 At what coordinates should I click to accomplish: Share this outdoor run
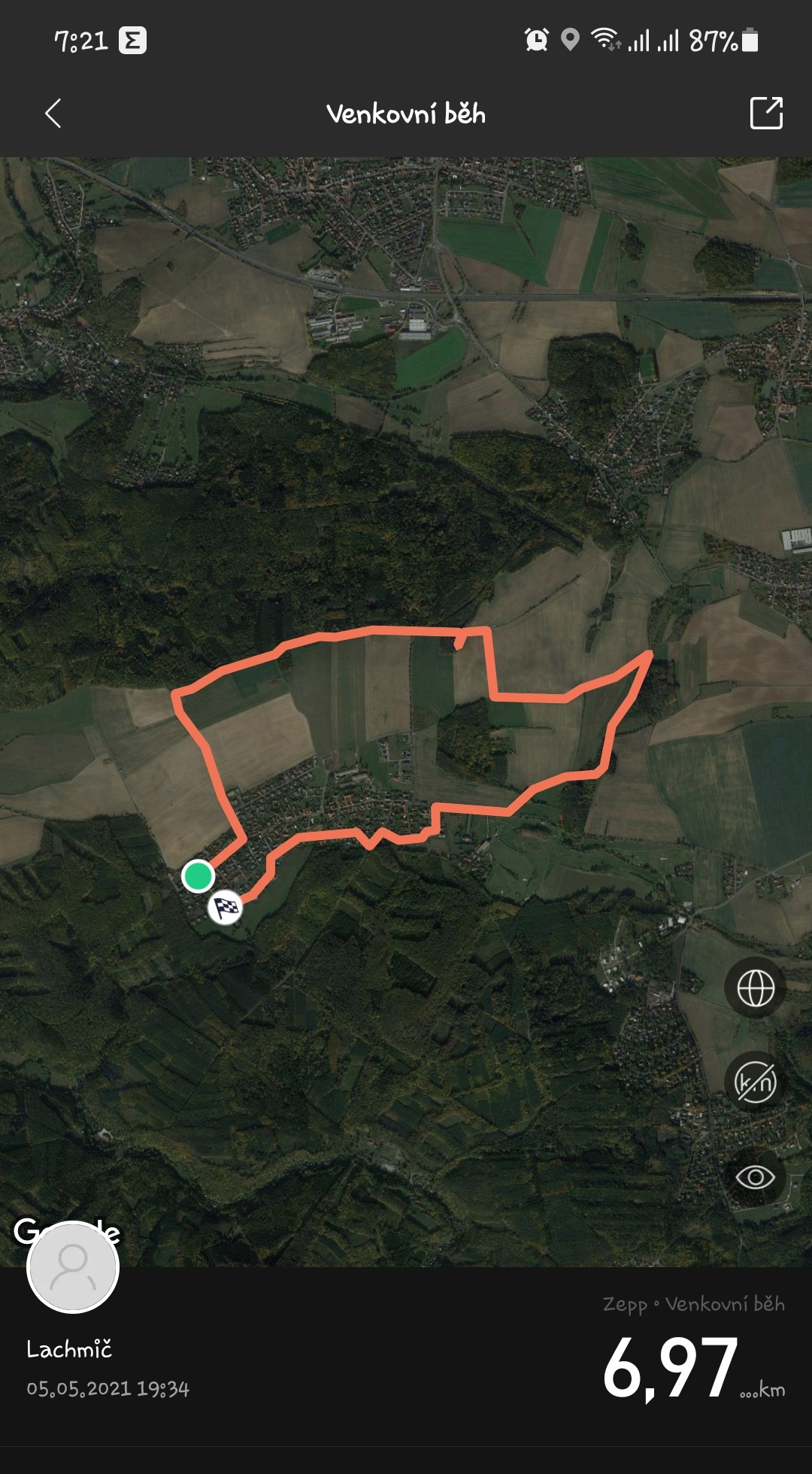click(766, 113)
